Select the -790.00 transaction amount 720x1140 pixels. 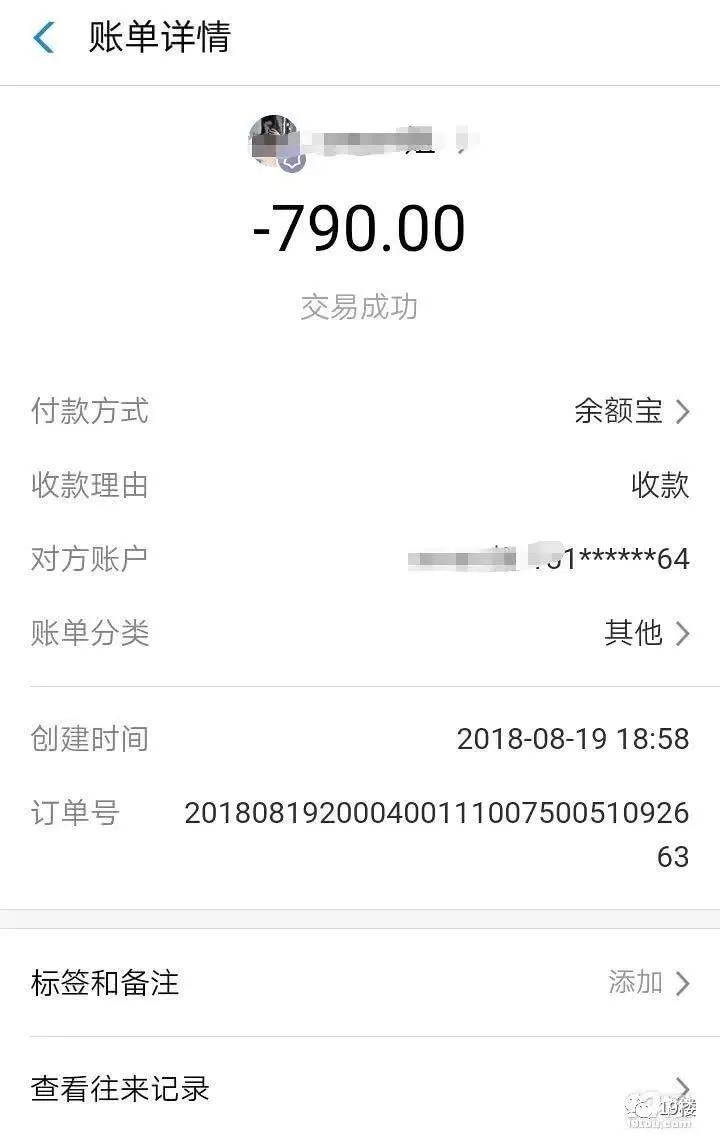pyautogui.click(x=360, y=227)
